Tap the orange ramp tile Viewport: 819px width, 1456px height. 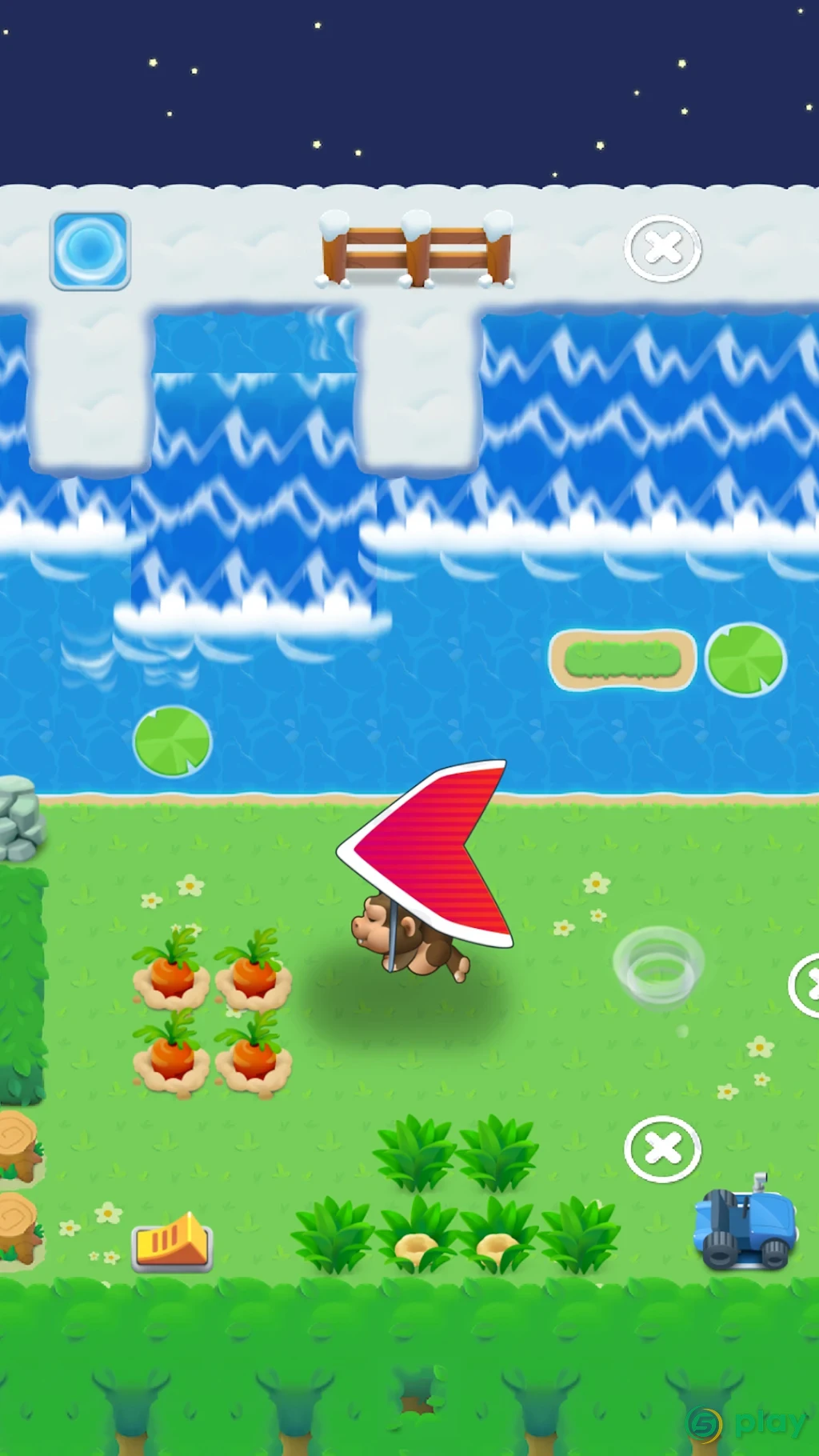tap(172, 1242)
